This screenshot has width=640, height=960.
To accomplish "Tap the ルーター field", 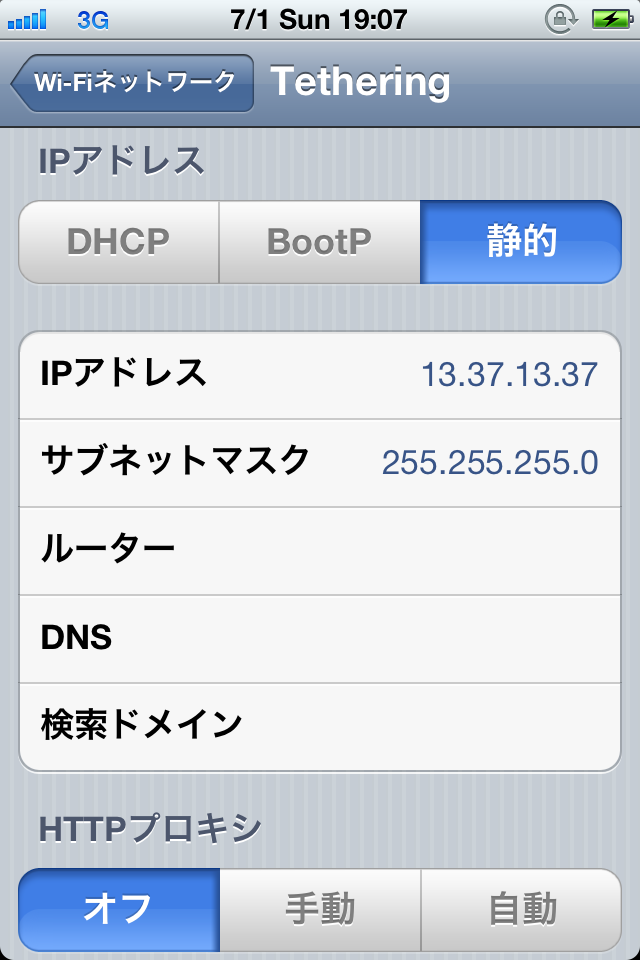I will [320, 550].
